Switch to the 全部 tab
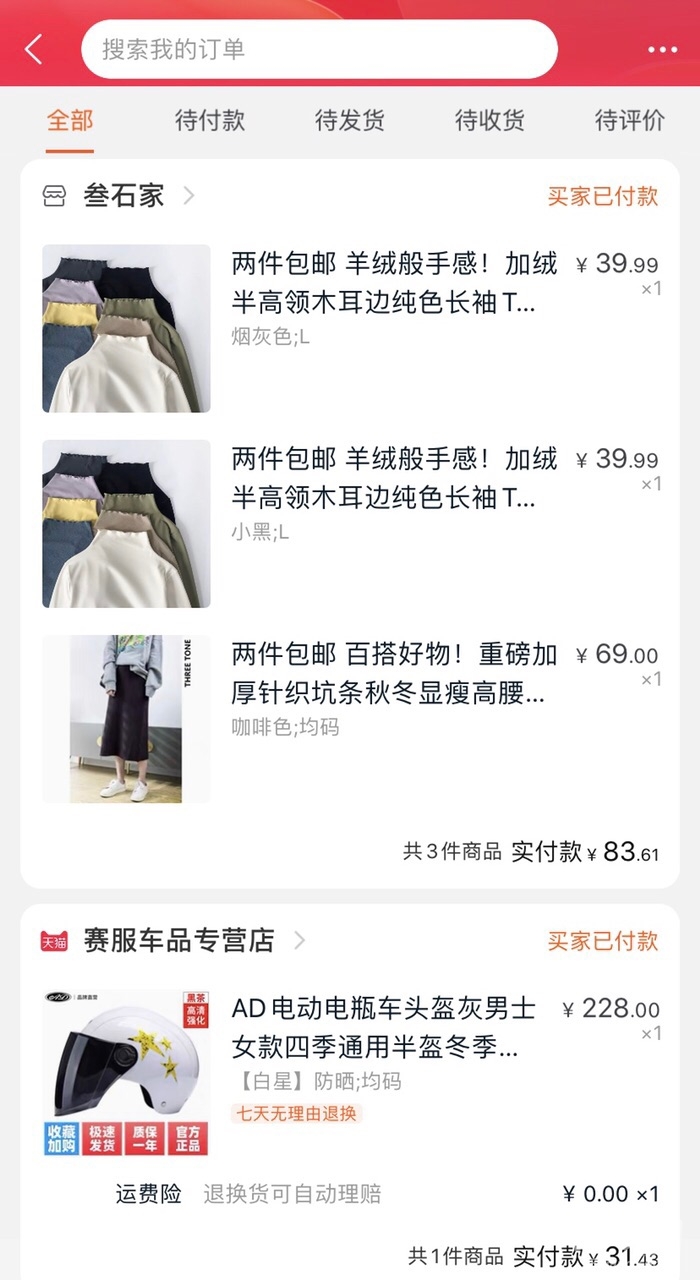This screenshot has height=1280, width=700. (70, 121)
